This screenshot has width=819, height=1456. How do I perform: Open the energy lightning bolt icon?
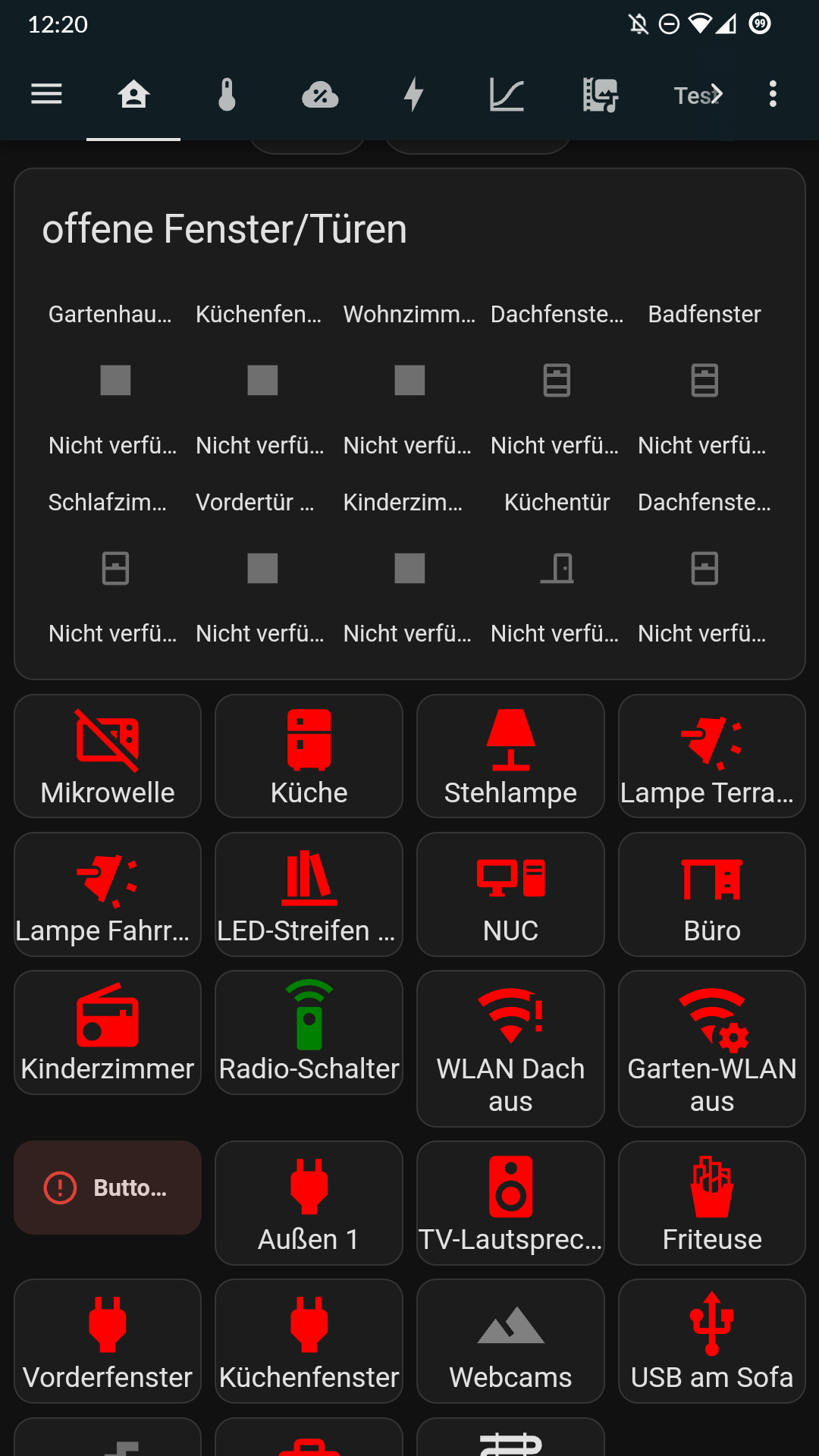click(x=413, y=93)
